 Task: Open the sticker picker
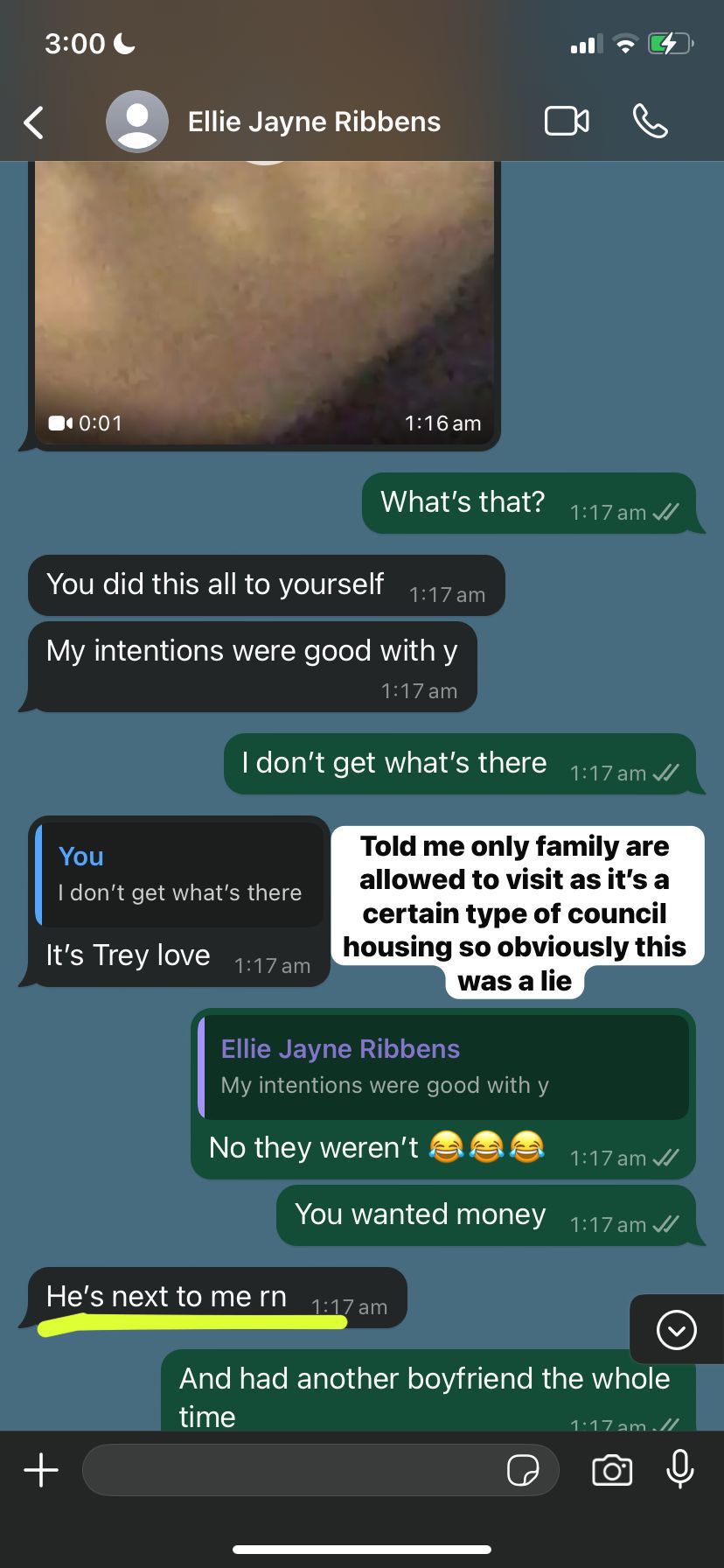523,1471
